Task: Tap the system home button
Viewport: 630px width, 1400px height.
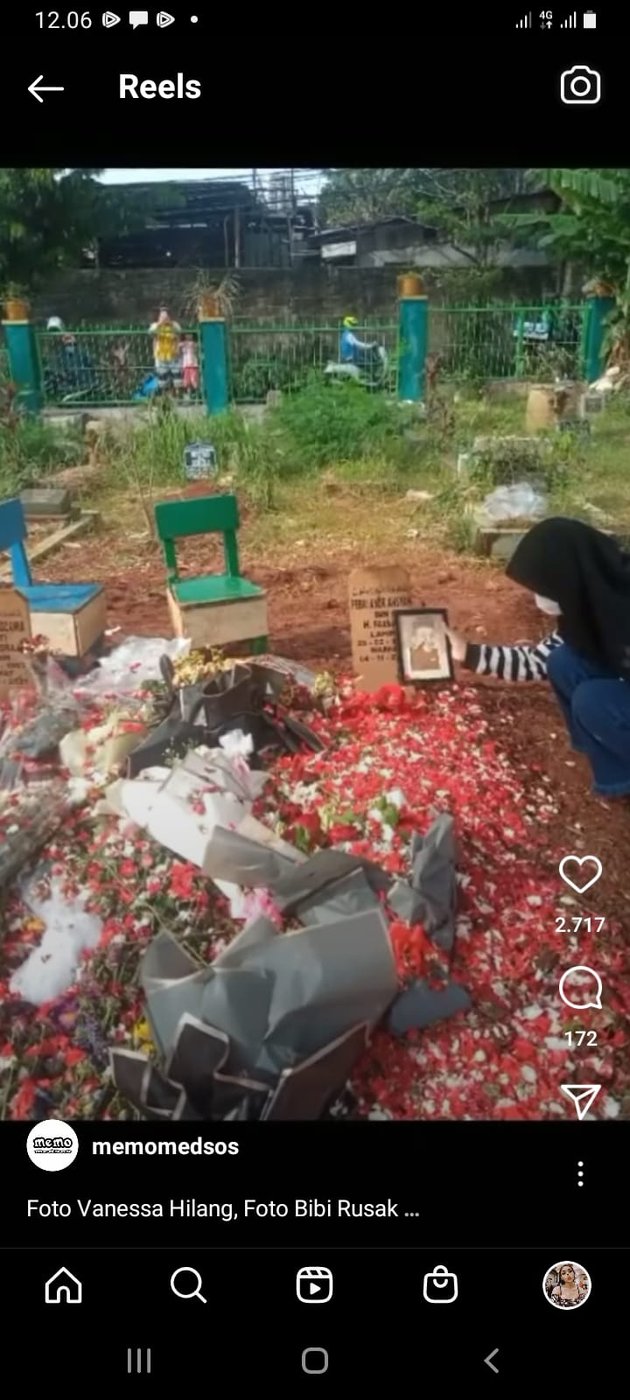Action: pos(315,1360)
